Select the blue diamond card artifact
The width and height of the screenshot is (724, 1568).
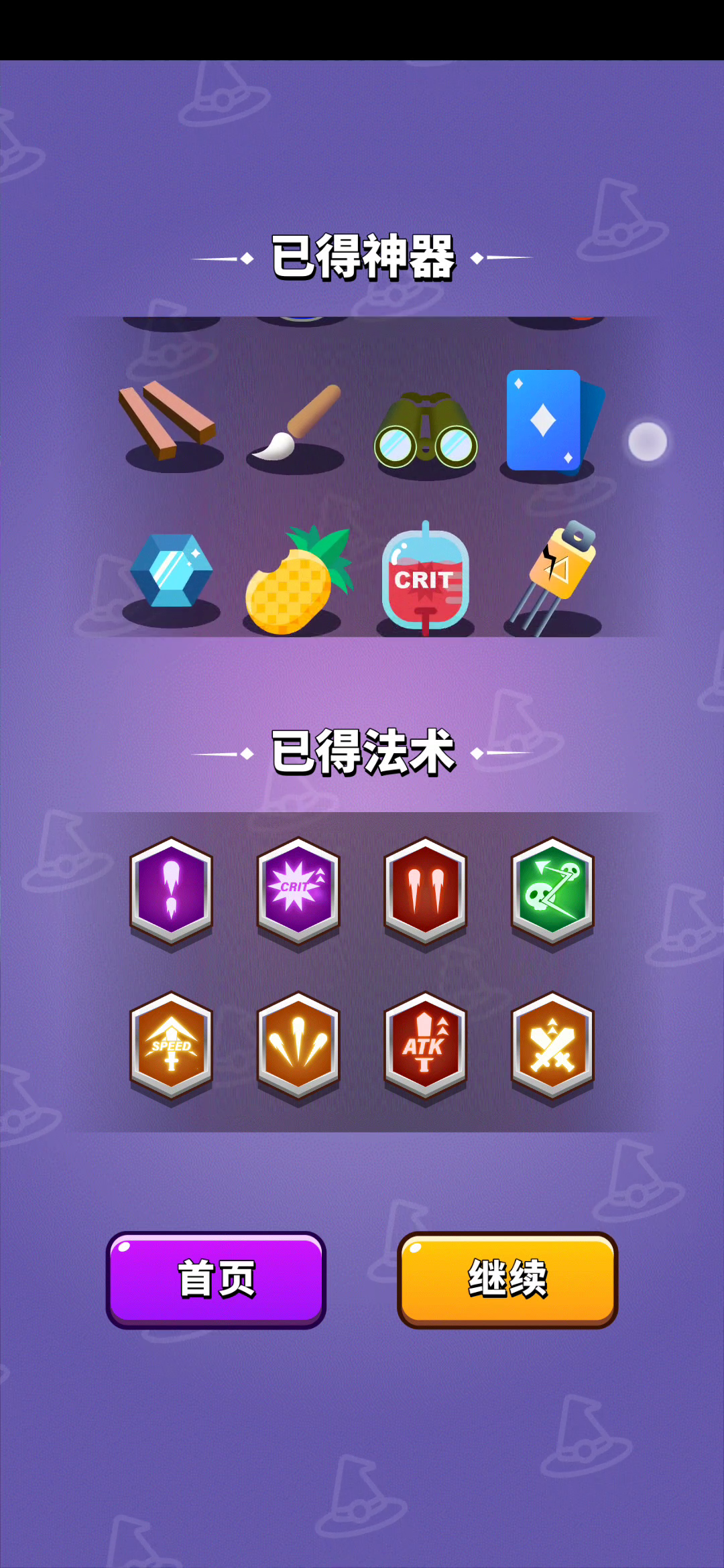554,423
